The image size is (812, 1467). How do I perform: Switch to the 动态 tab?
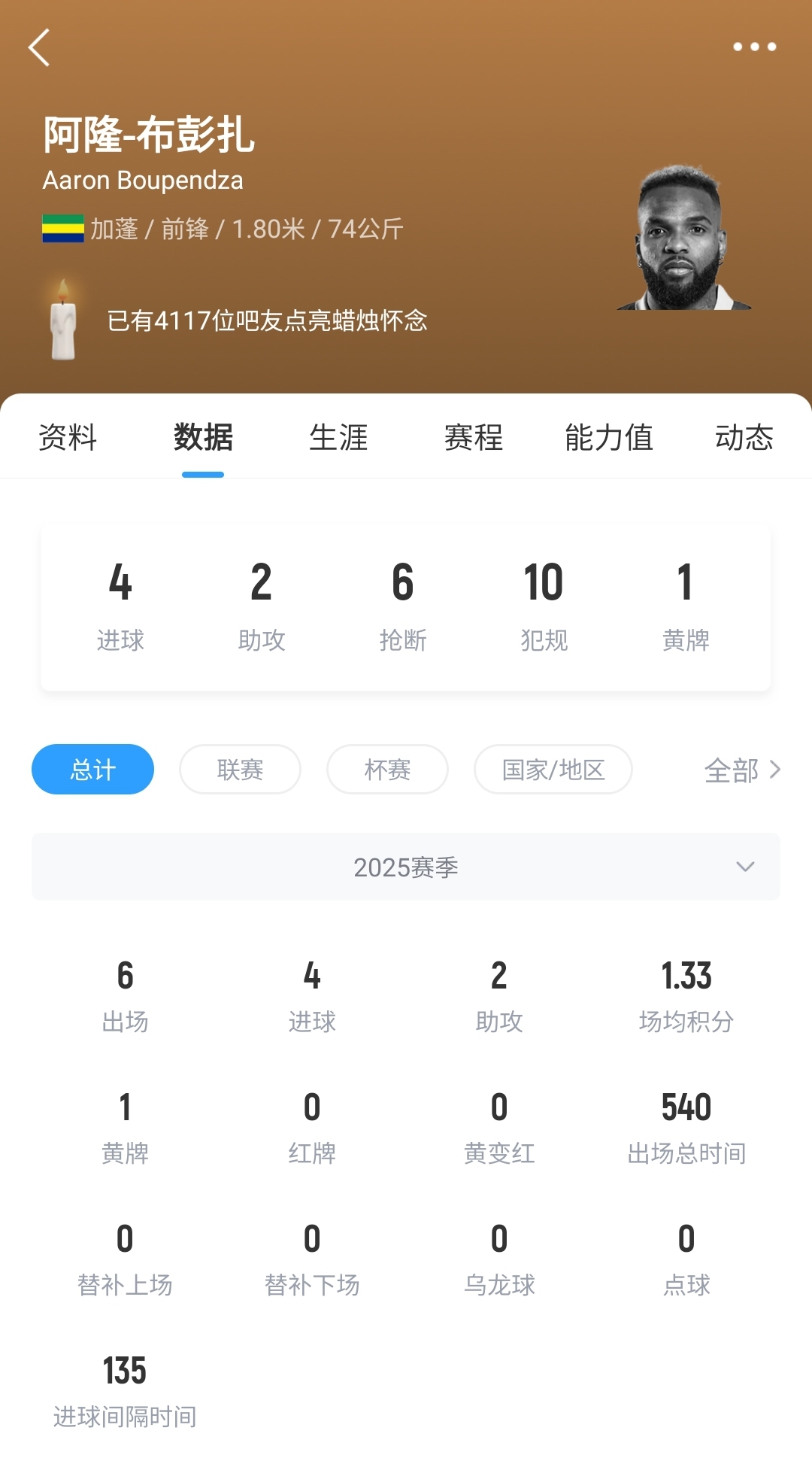tap(744, 437)
